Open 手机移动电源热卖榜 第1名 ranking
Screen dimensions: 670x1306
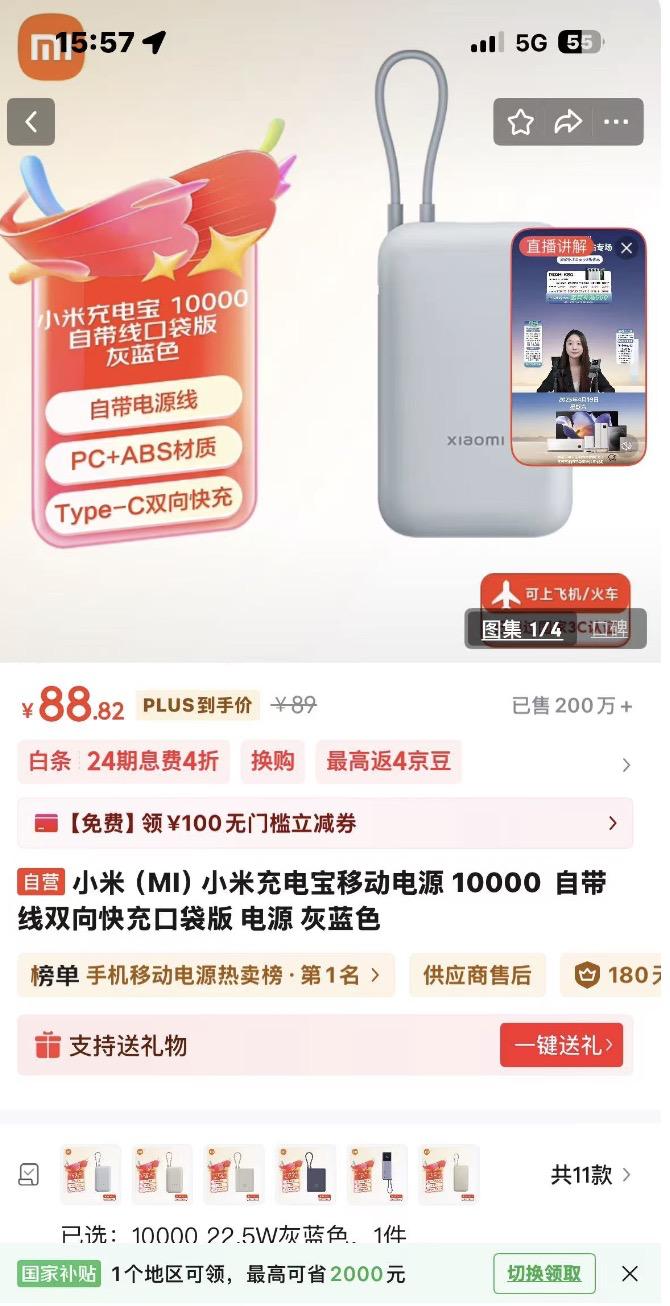pos(206,975)
